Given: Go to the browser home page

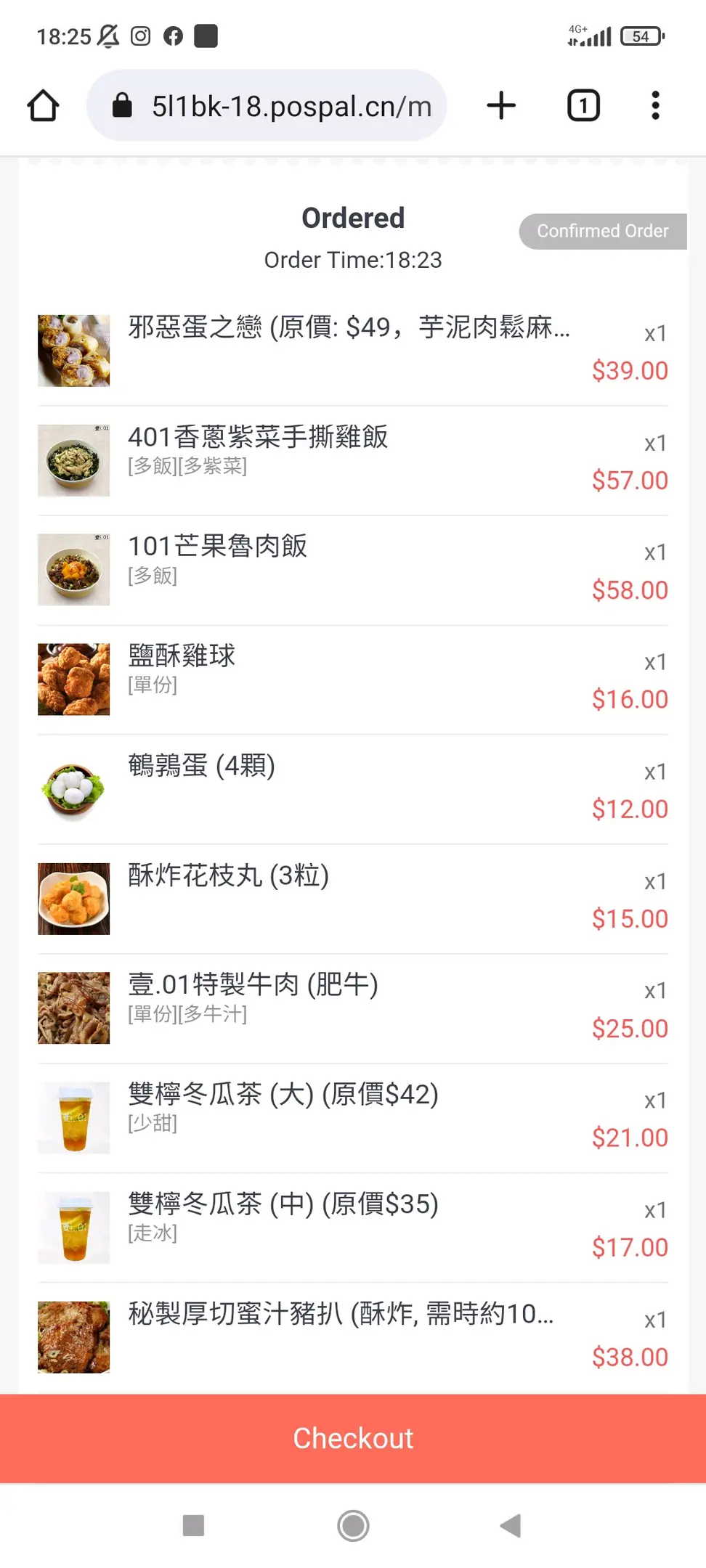Looking at the screenshot, I should tap(43, 106).
